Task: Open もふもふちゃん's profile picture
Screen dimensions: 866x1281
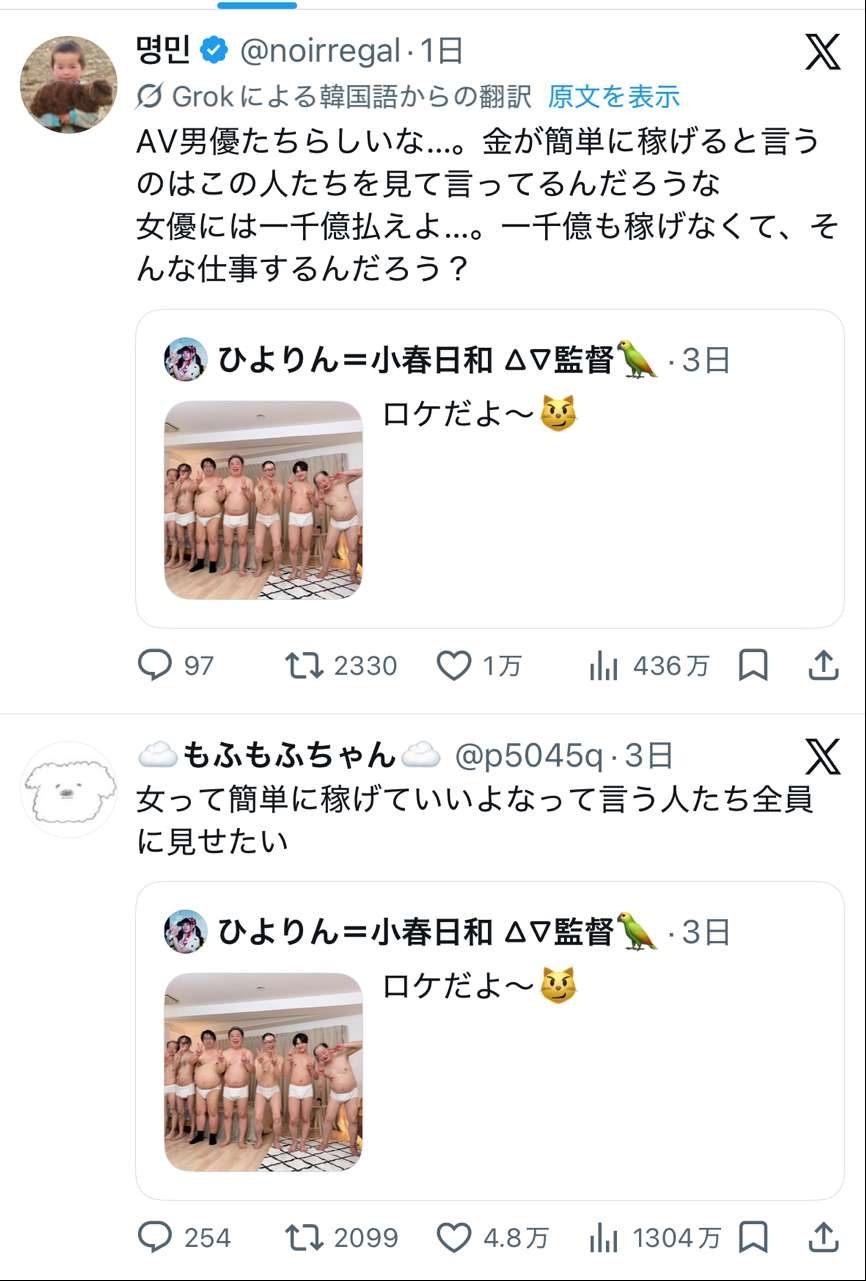Action: click(x=68, y=789)
